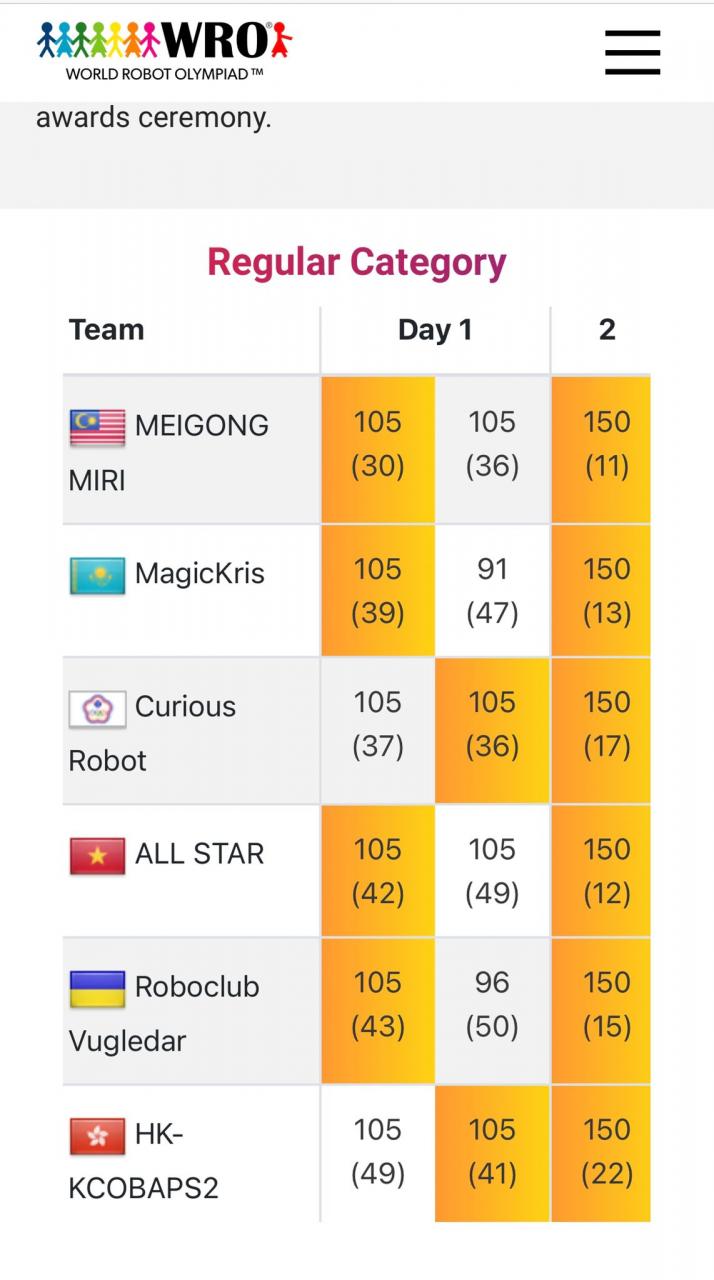
Task: Open the hamburger menu
Action: [x=633, y=52]
